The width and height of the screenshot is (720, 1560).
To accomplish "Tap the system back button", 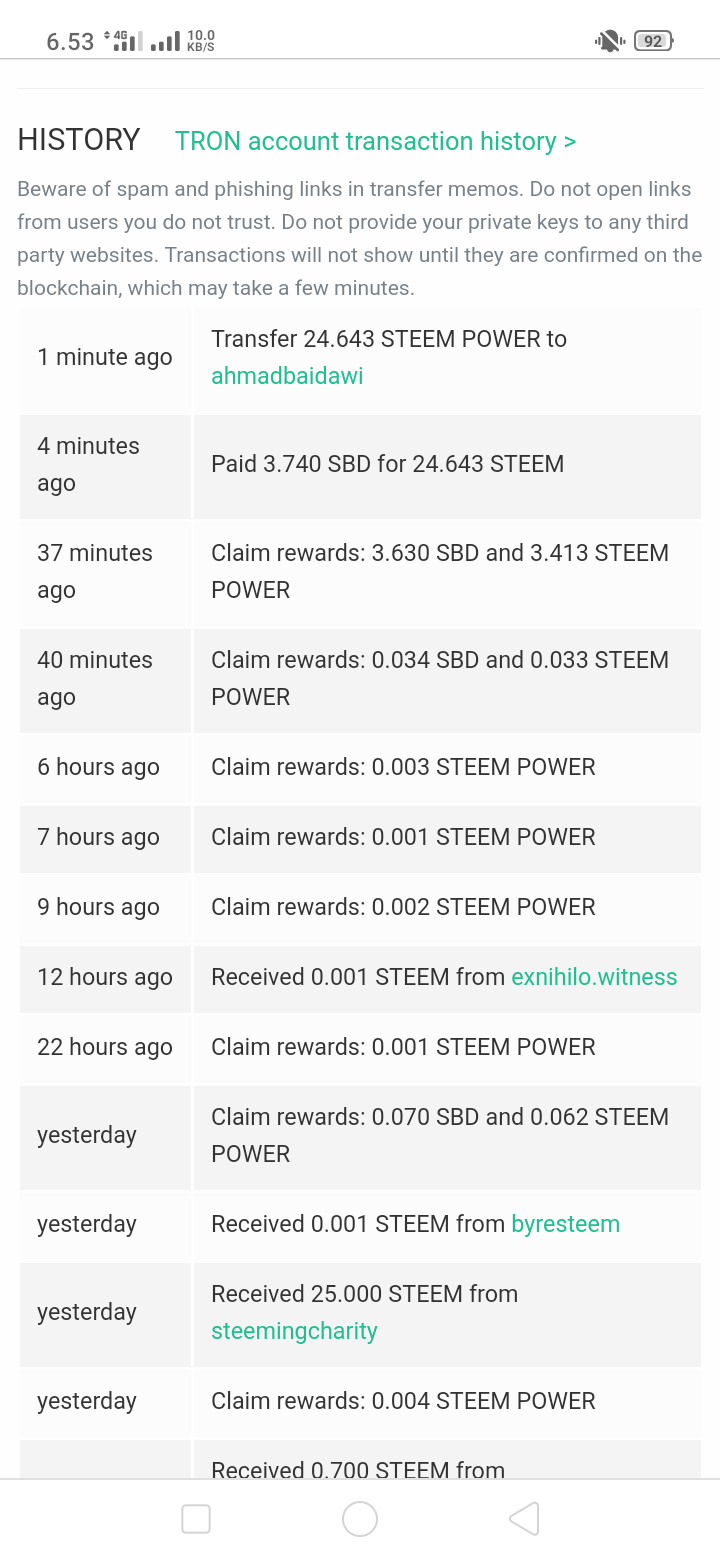I will click(524, 1519).
